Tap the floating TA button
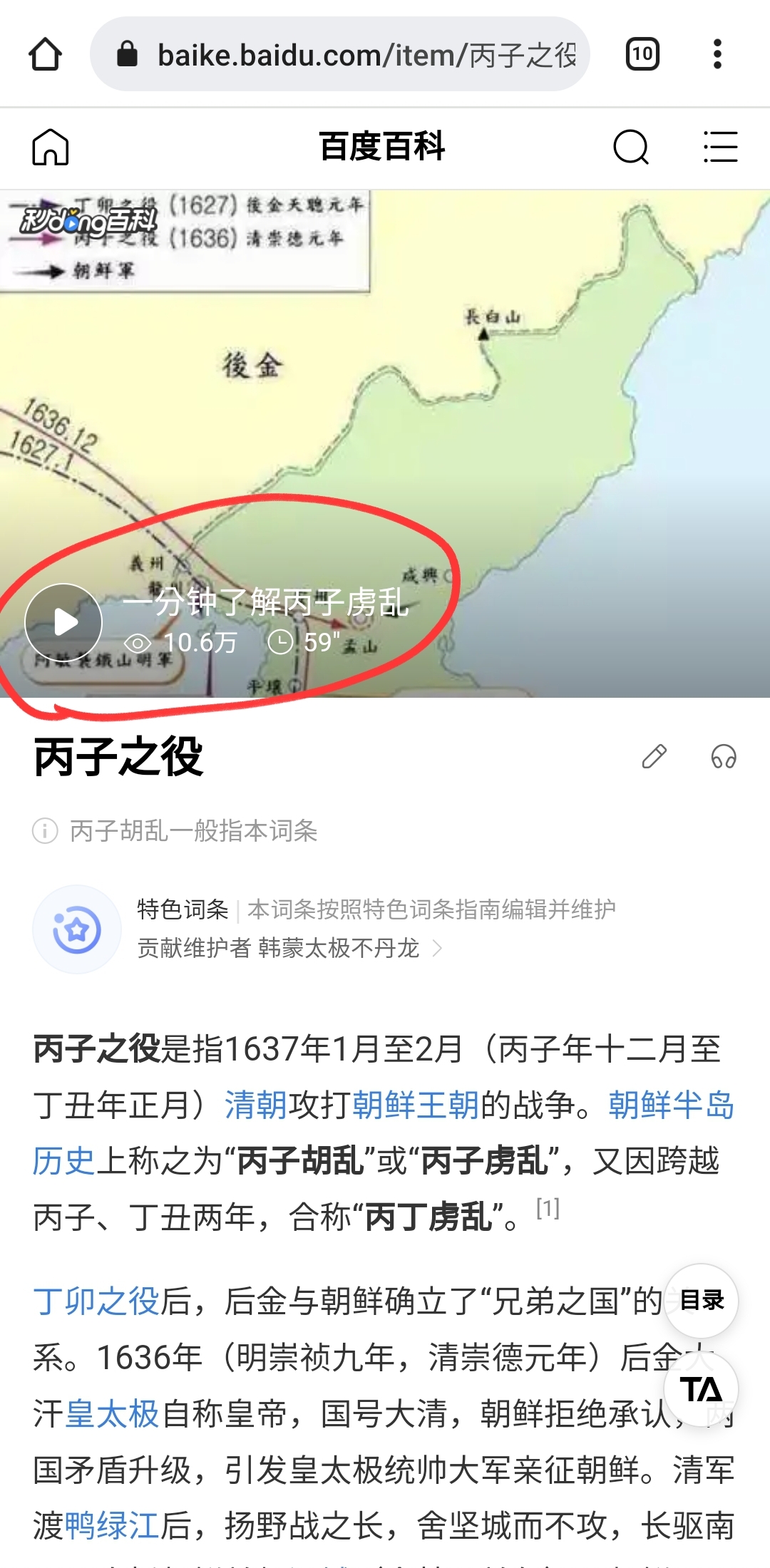 point(702,1389)
